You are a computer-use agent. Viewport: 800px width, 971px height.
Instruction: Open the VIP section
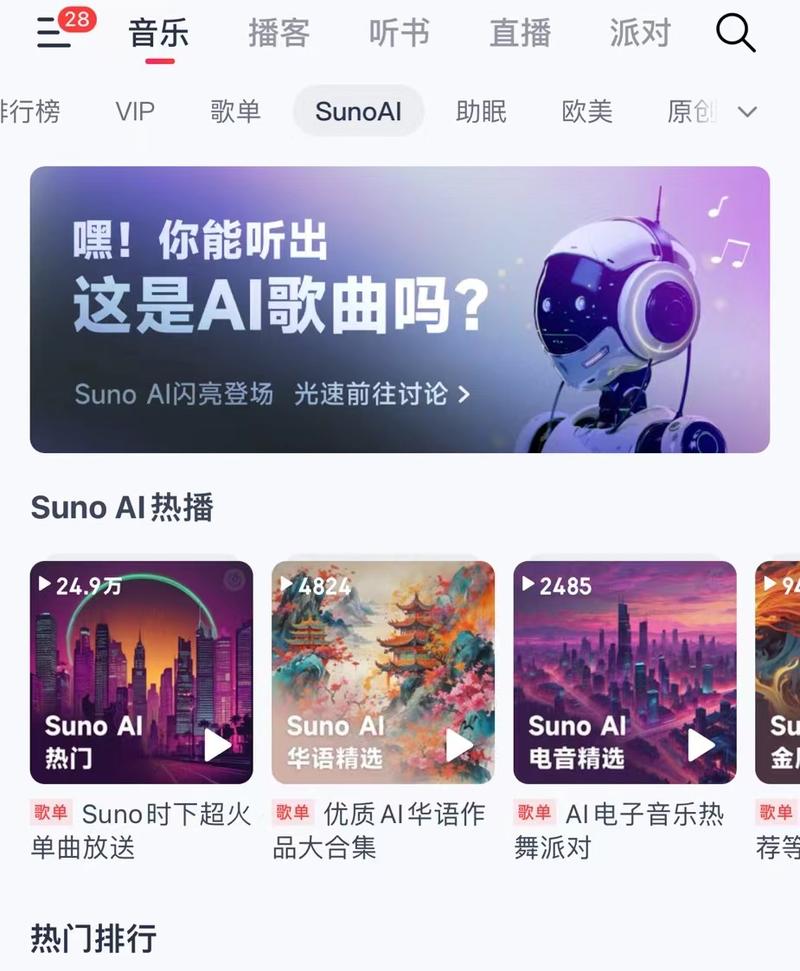pyautogui.click(x=136, y=111)
